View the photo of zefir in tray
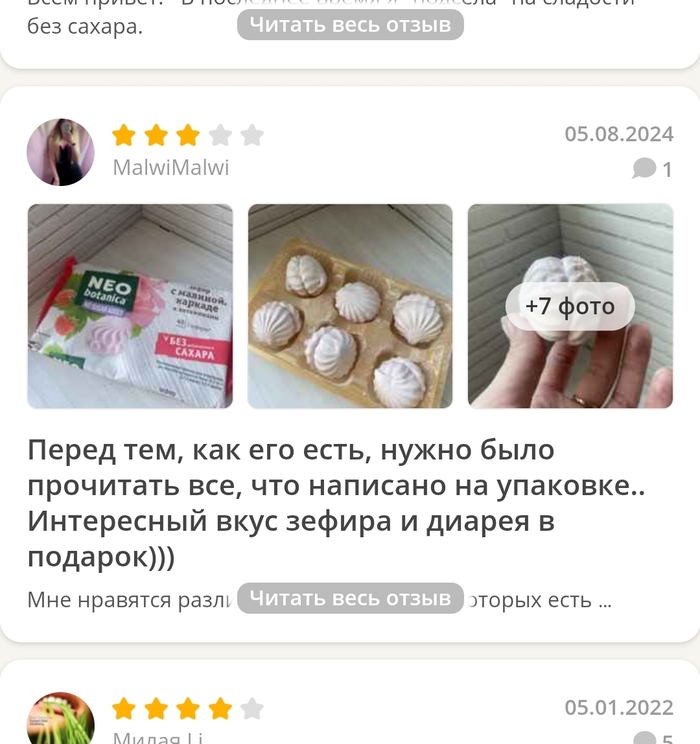700x744 pixels. pos(350,306)
